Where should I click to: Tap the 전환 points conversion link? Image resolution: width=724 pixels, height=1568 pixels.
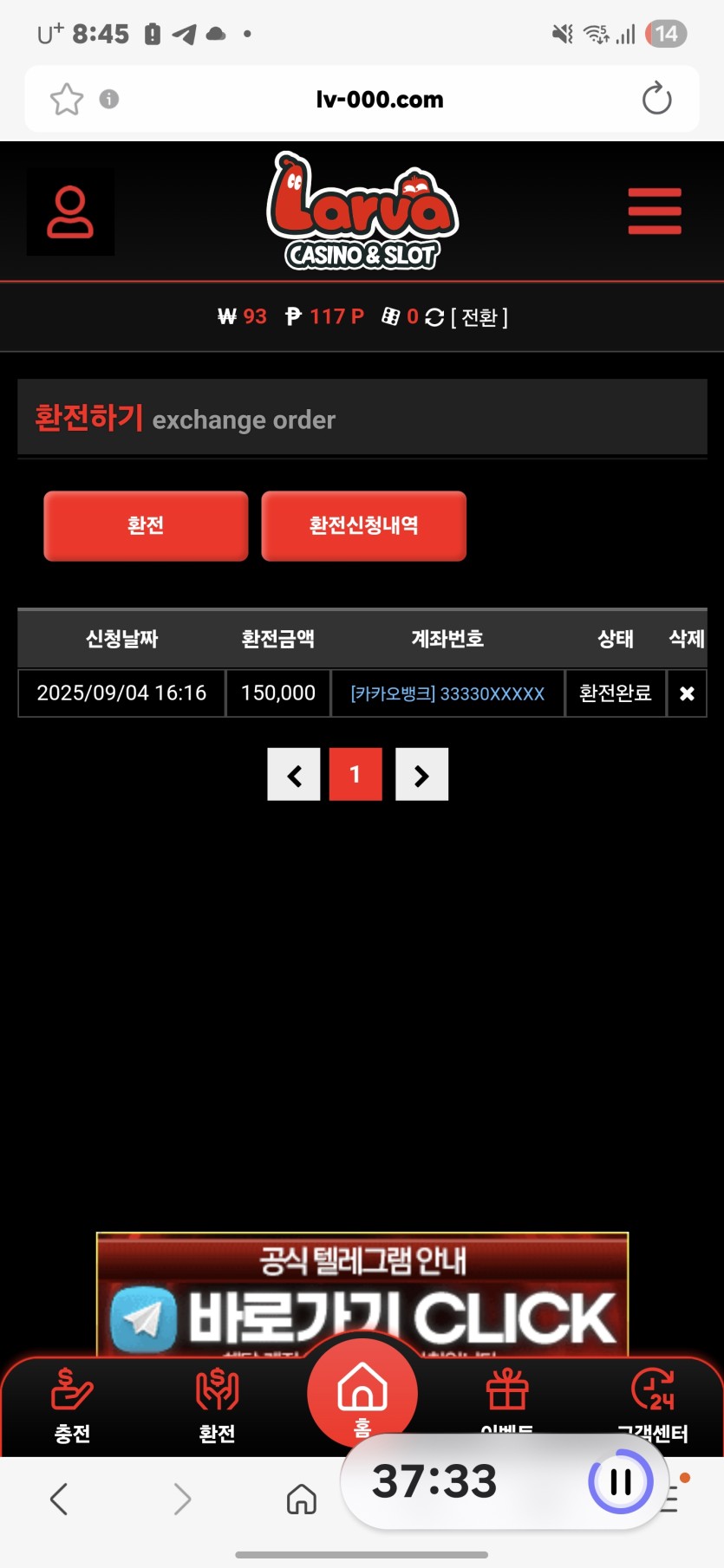479,317
